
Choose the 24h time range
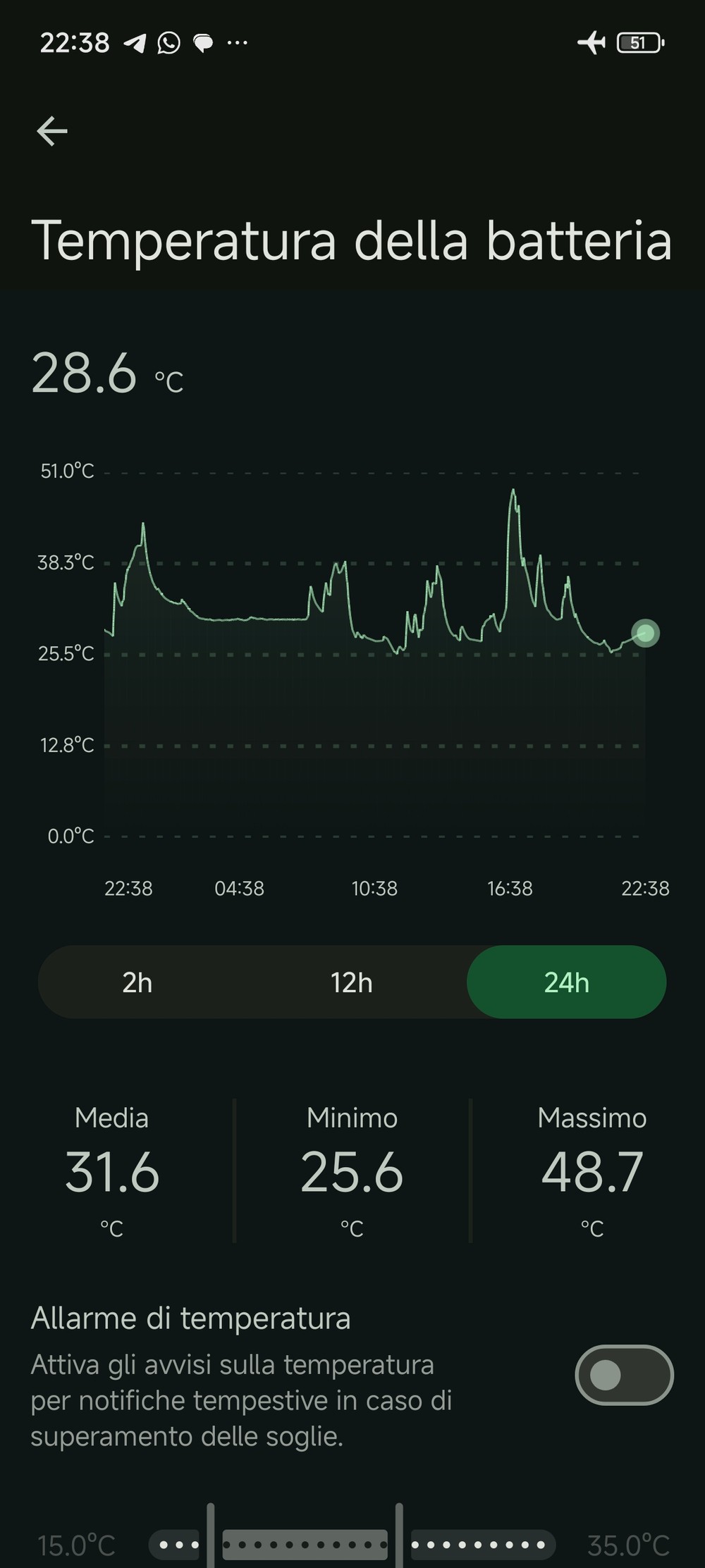coord(566,982)
